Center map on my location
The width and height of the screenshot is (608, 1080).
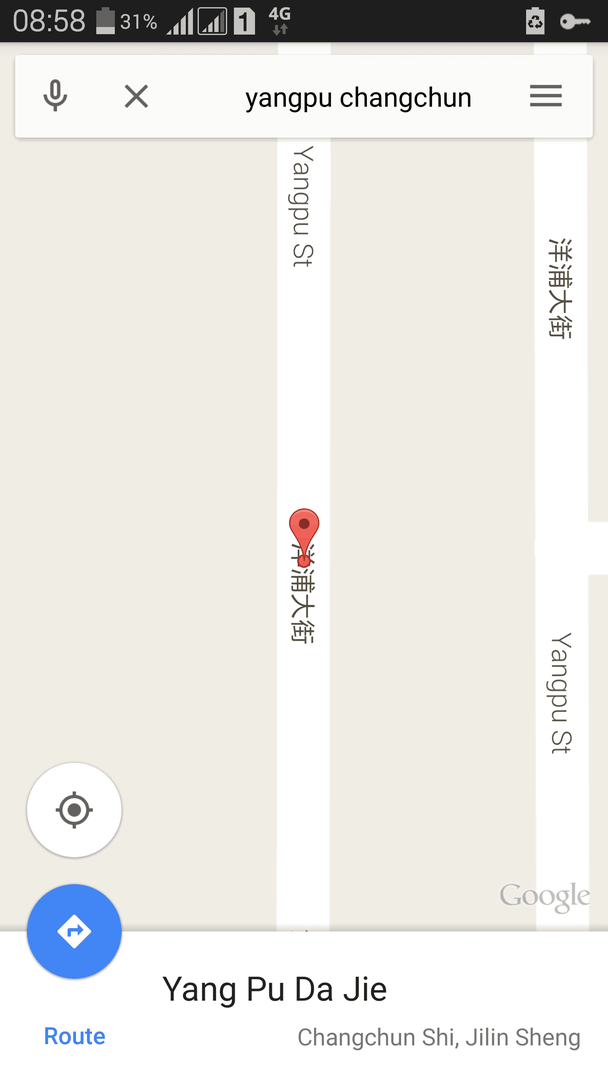(74, 810)
